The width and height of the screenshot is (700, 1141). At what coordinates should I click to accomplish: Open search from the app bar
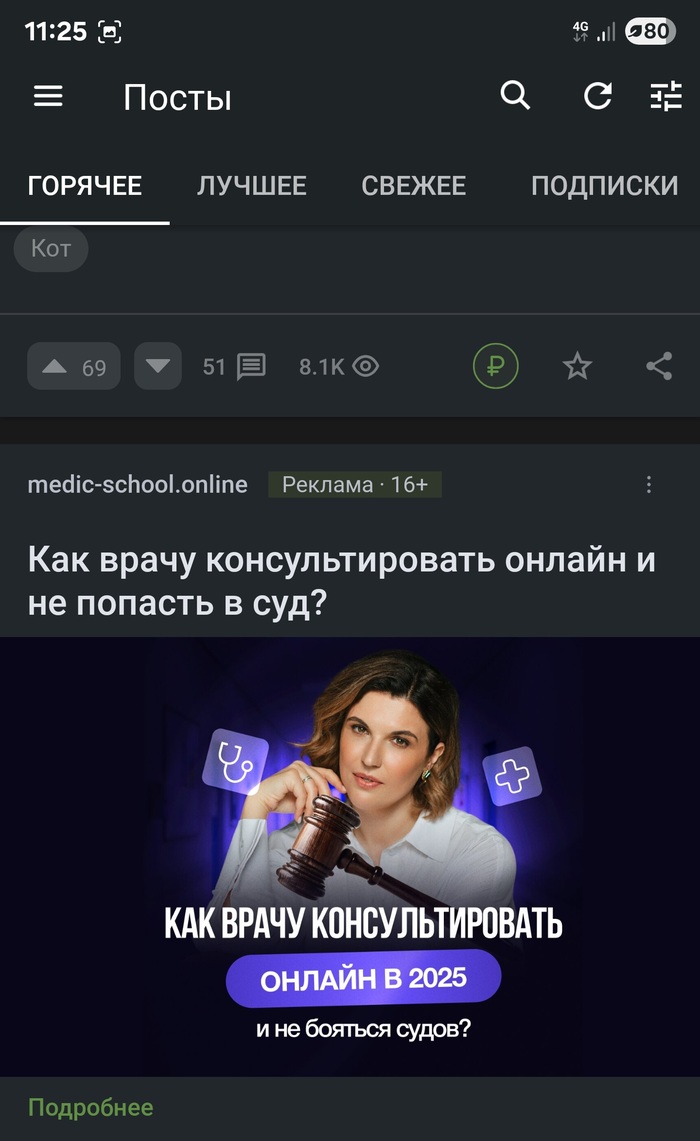(515, 96)
